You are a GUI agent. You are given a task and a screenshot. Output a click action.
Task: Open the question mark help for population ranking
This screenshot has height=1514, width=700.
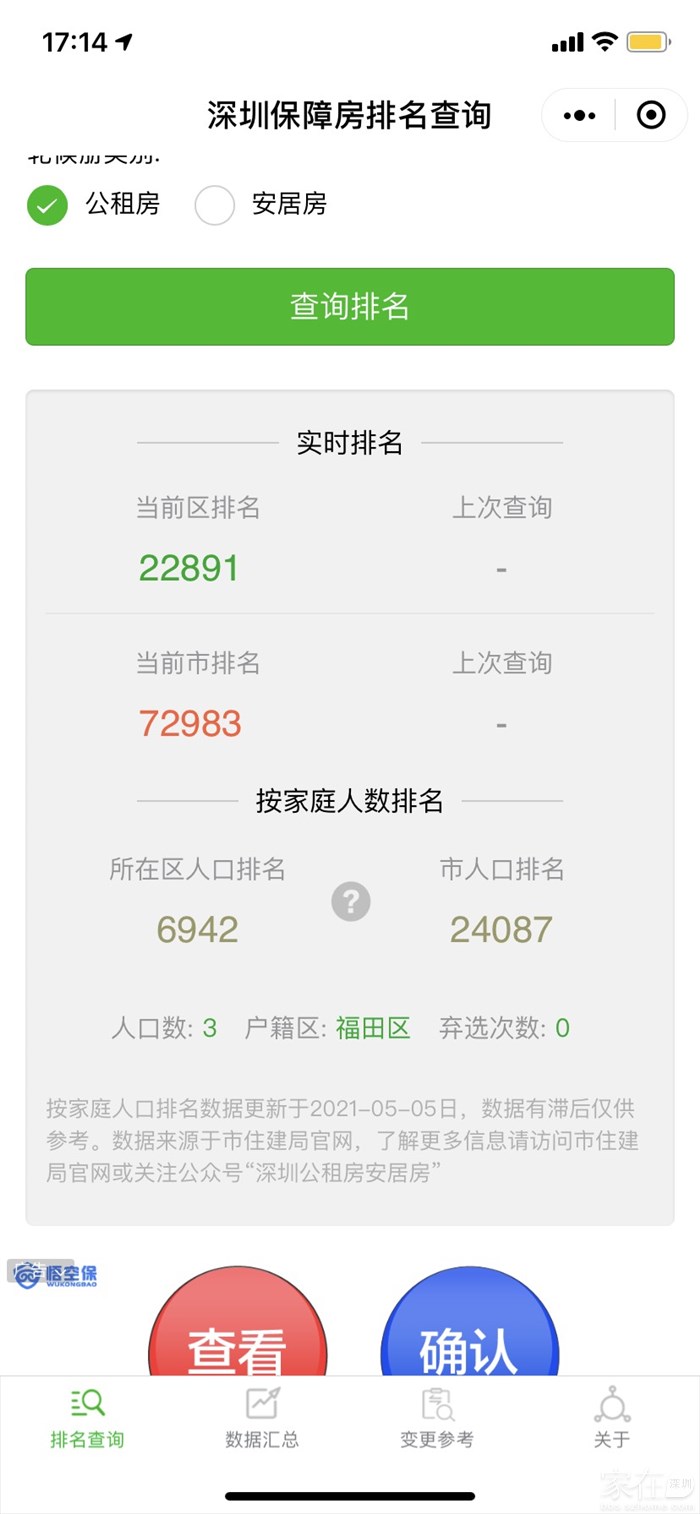pos(350,902)
